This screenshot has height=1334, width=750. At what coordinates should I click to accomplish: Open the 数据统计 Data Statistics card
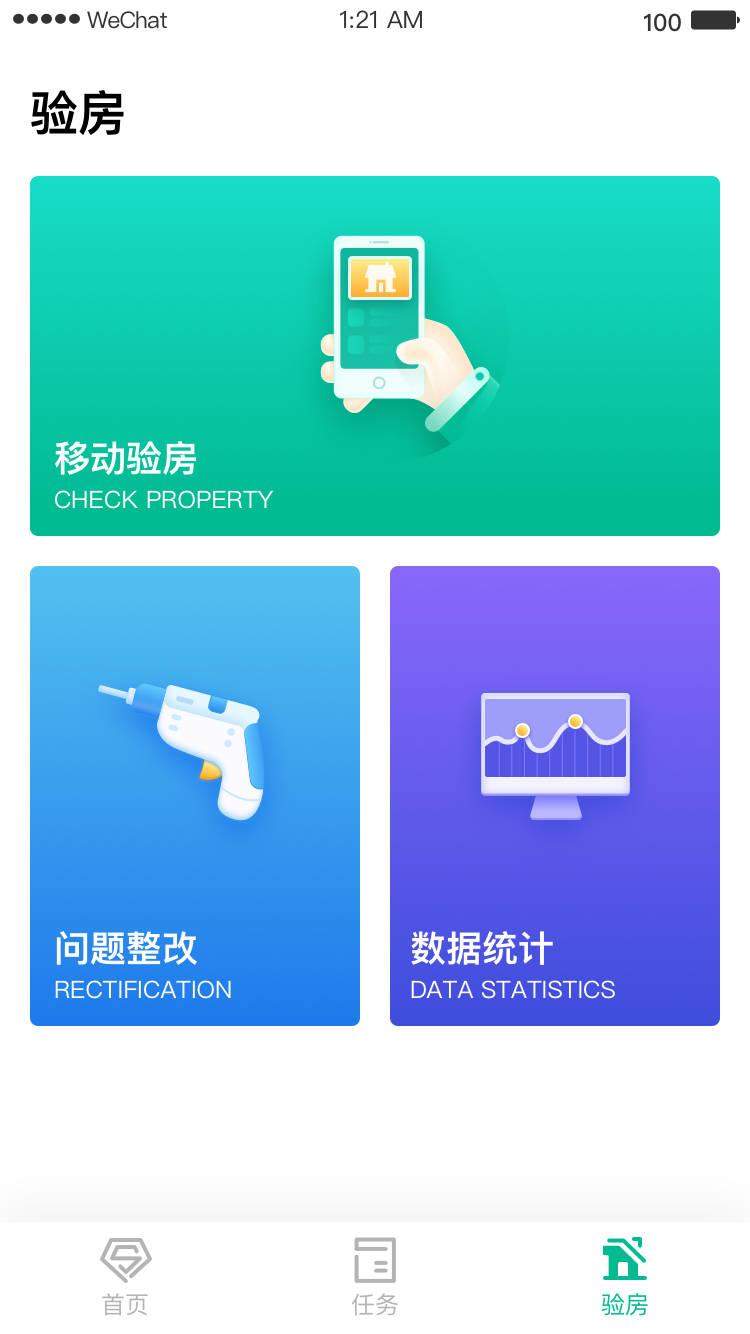pos(555,796)
